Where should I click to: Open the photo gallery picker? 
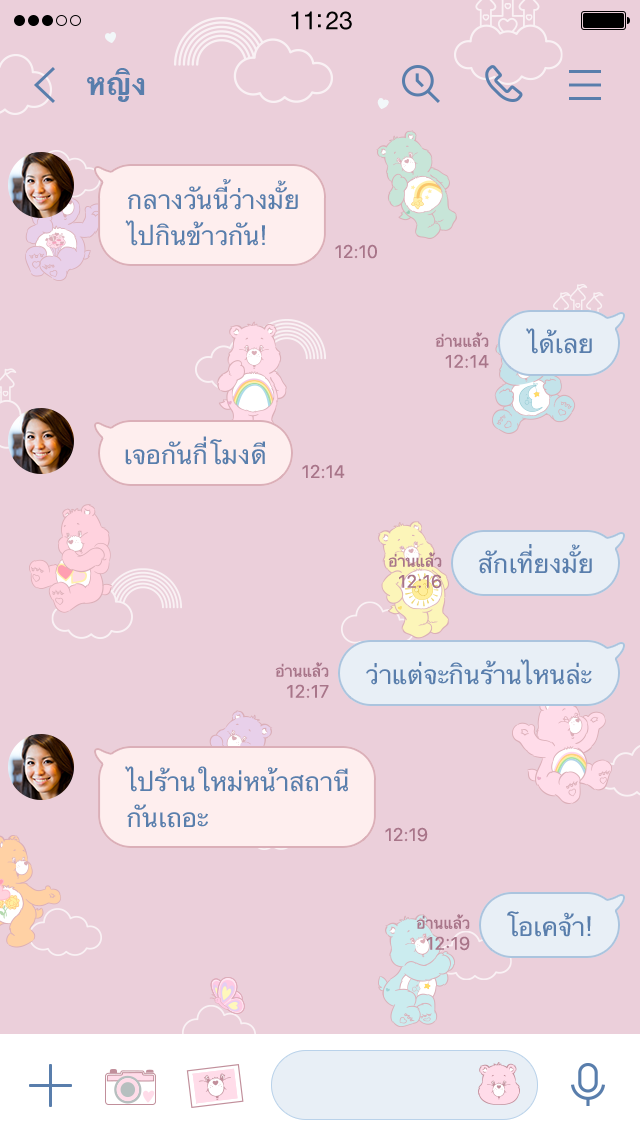coord(215,1085)
